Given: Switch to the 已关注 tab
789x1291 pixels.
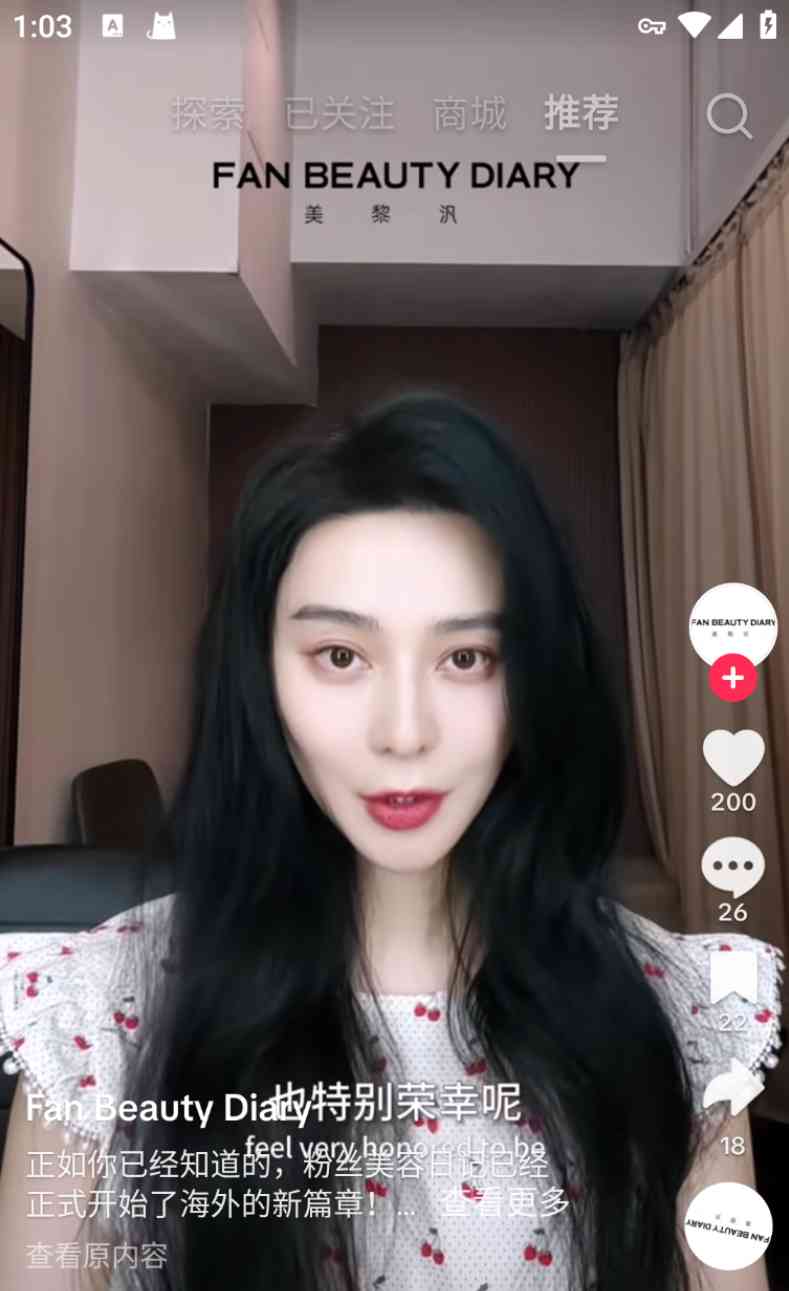Looking at the screenshot, I should pyautogui.click(x=340, y=114).
